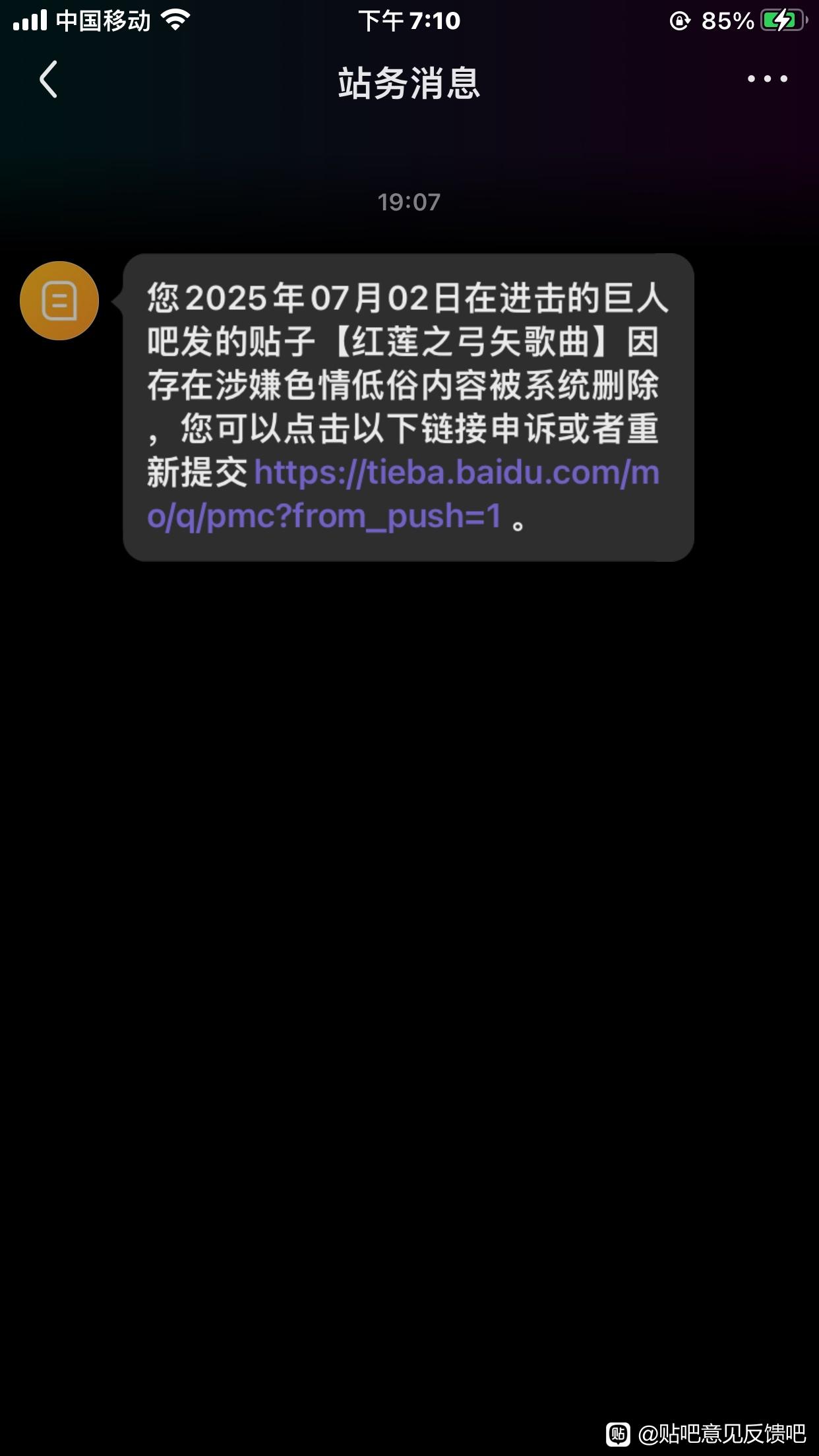The image size is (819, 1456).
Task: Open the three-dot overflow menu
Action: tap(767, 79)
